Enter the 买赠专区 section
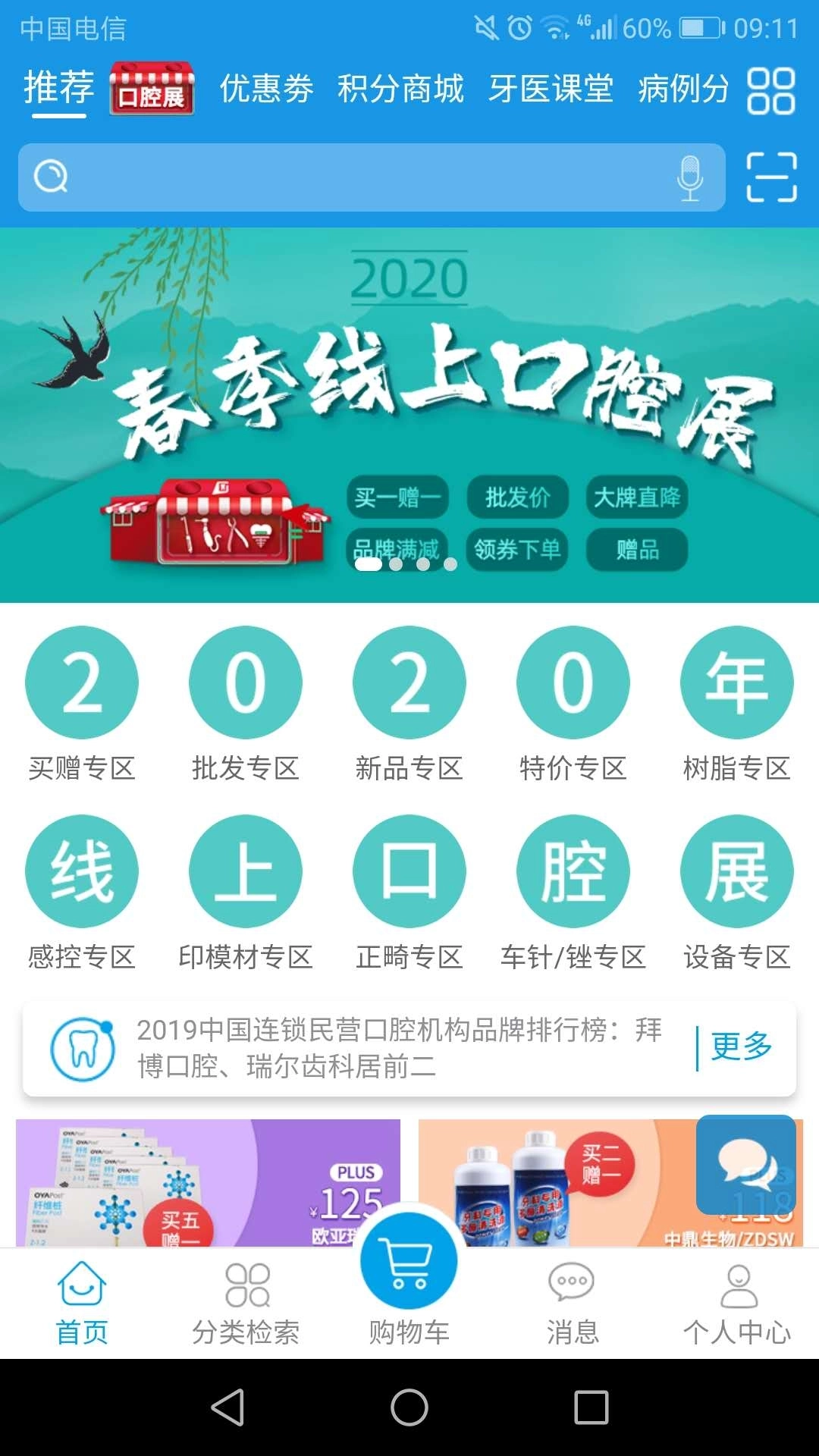Image resolution: width=819 pixels, height=1456 pixels. pos(81,705)
